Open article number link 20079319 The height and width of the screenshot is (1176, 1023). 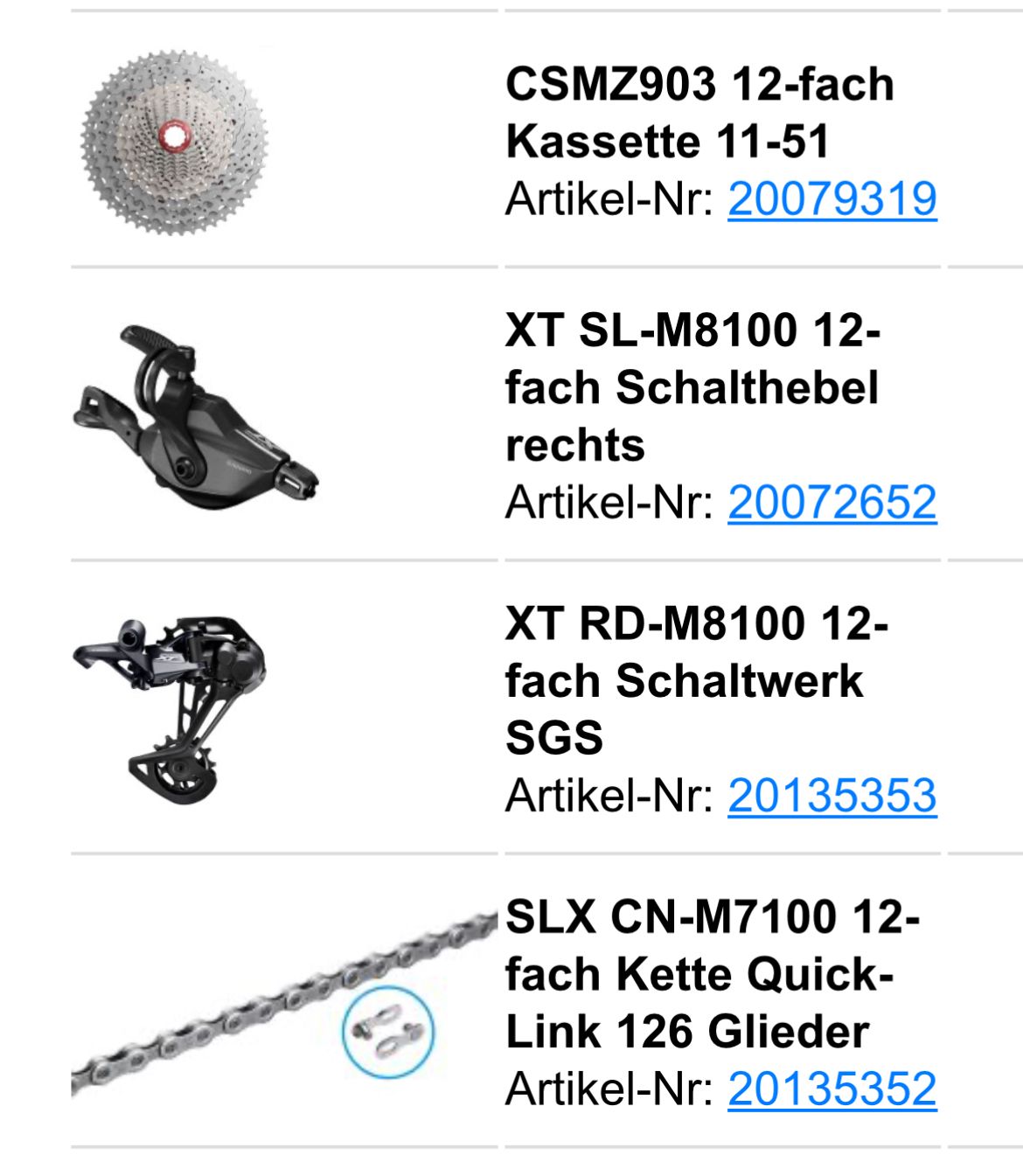(832, 198)
